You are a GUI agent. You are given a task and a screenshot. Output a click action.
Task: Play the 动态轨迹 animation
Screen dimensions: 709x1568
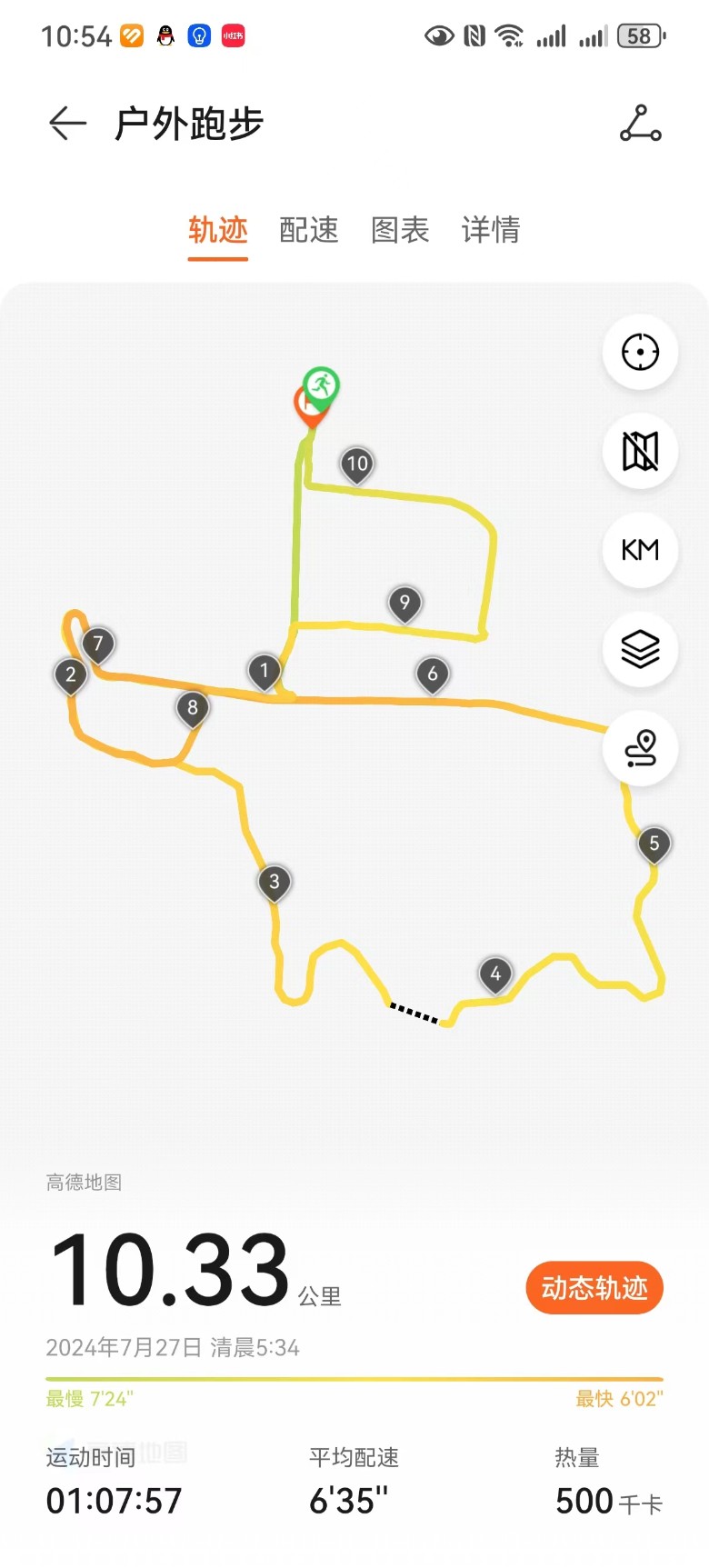click(594, 1288)
